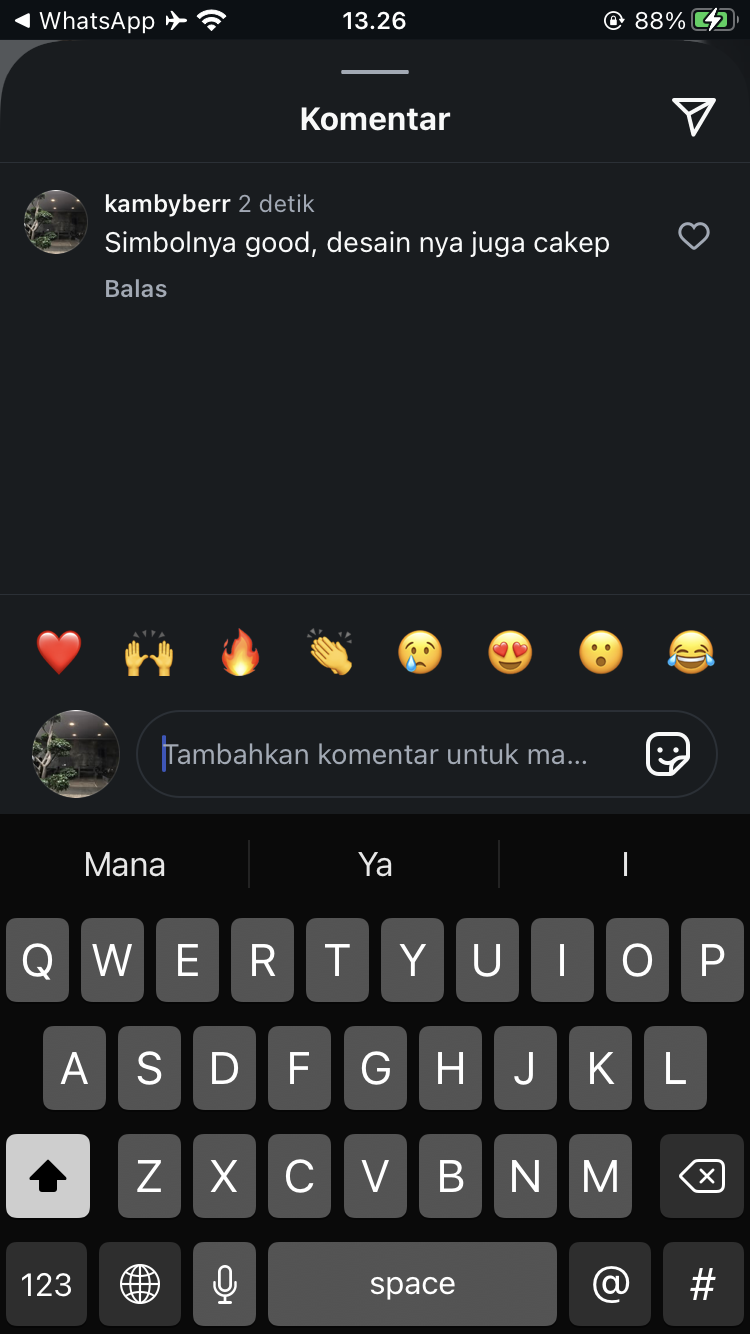This screenshot has width=750, height=1334.
Task: Tap the globe key to change keyboard language
Action: (x=140, y=1284)
